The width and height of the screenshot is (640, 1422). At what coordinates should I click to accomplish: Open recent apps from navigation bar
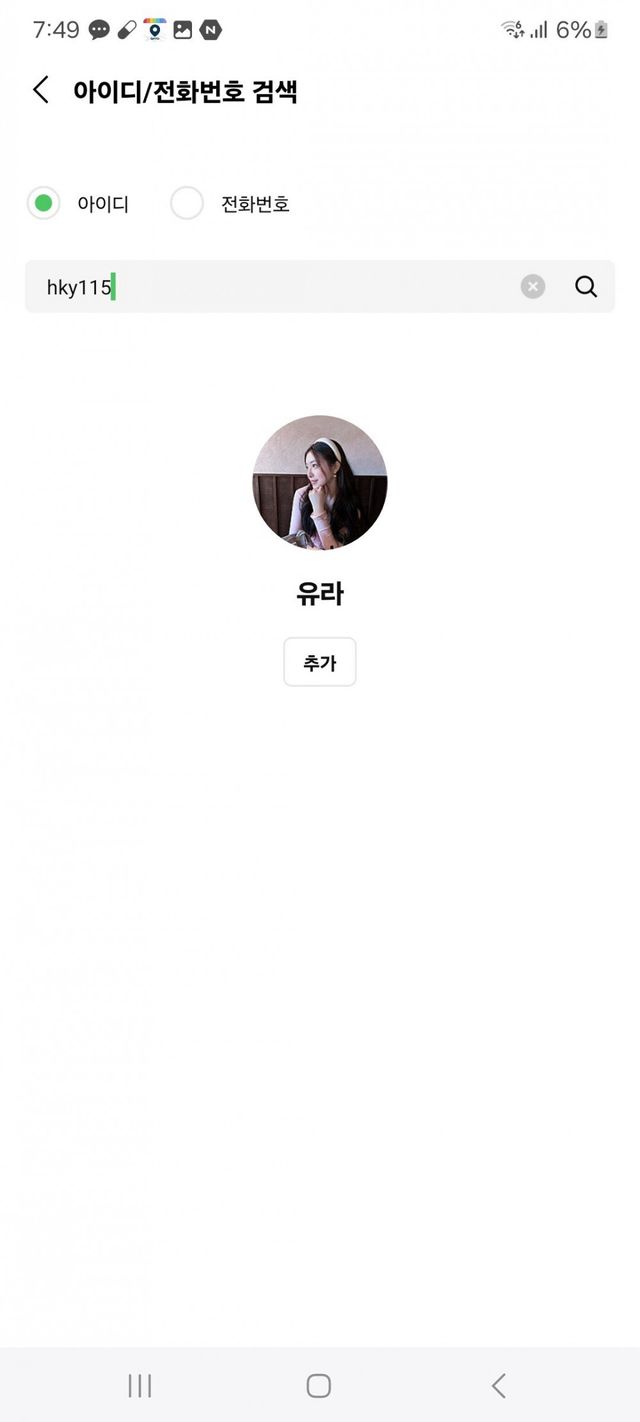tap(140, 1385)
